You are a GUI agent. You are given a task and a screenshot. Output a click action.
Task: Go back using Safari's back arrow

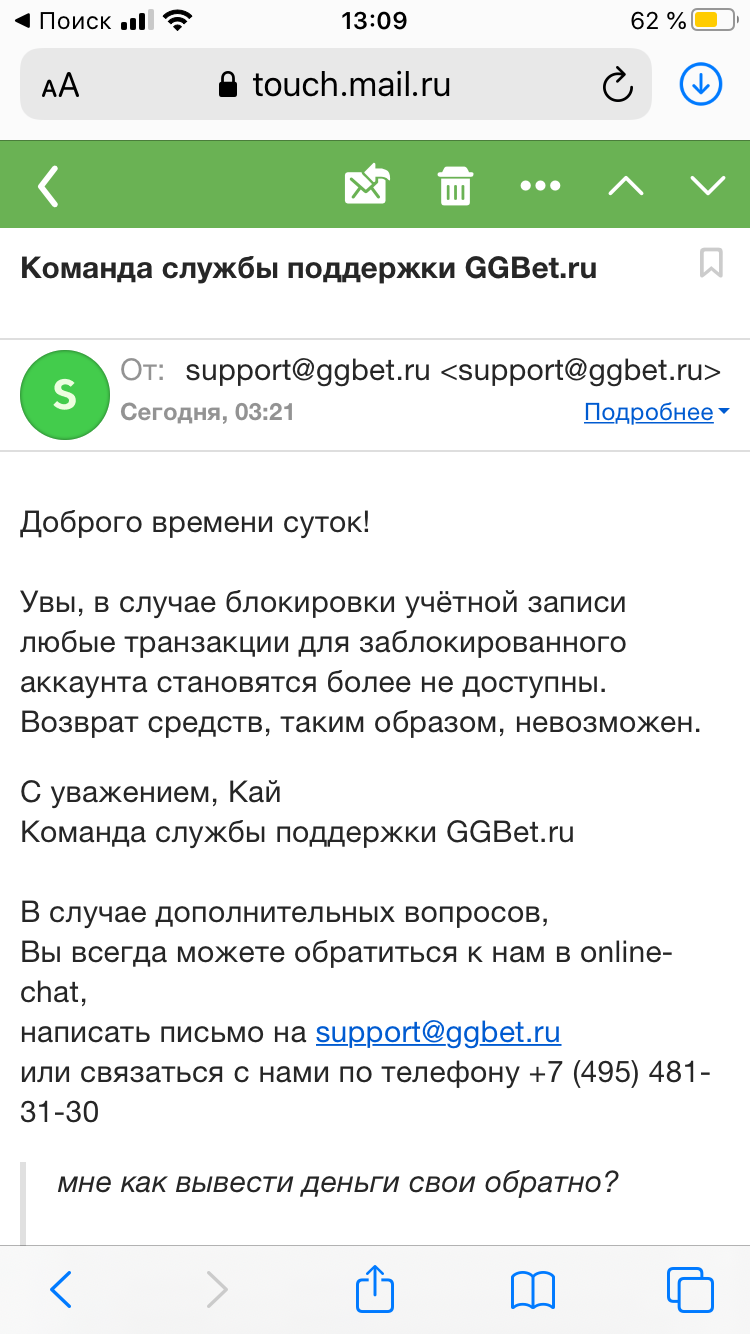coord(61,1289)
